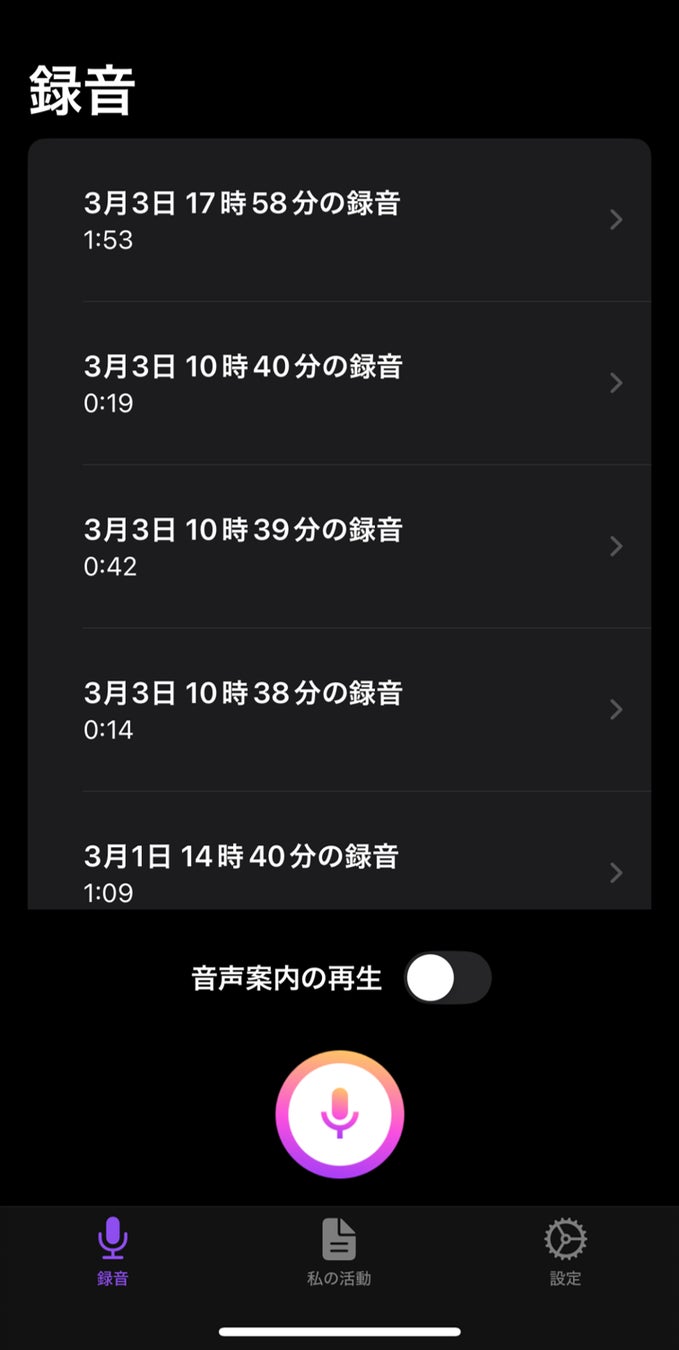This screenshot has height=1350, width=679.
Task: Open the 3月3日 10時40分 recording
Action: click(340, 383)
